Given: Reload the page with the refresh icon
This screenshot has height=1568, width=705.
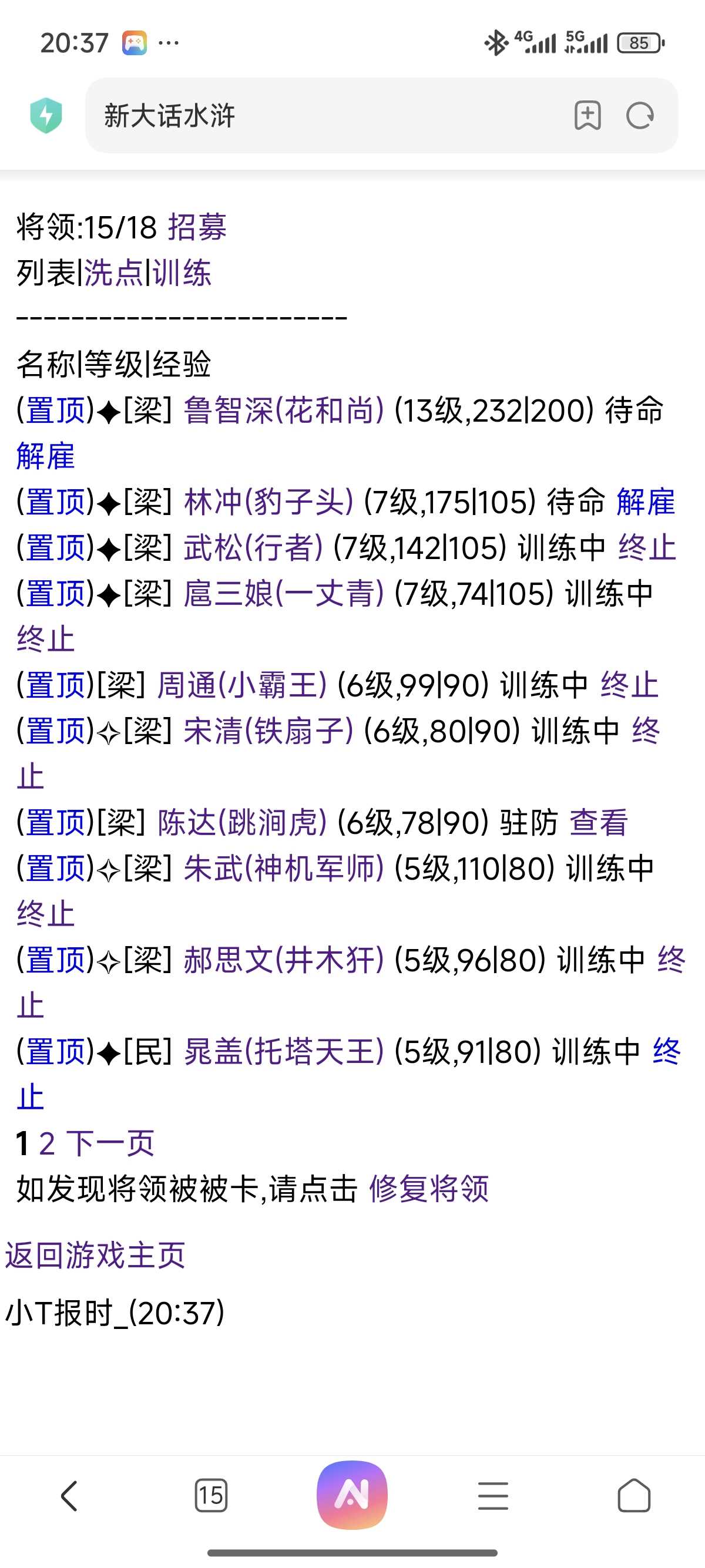Looking at the screenshot, I should [x=640, y=116].
